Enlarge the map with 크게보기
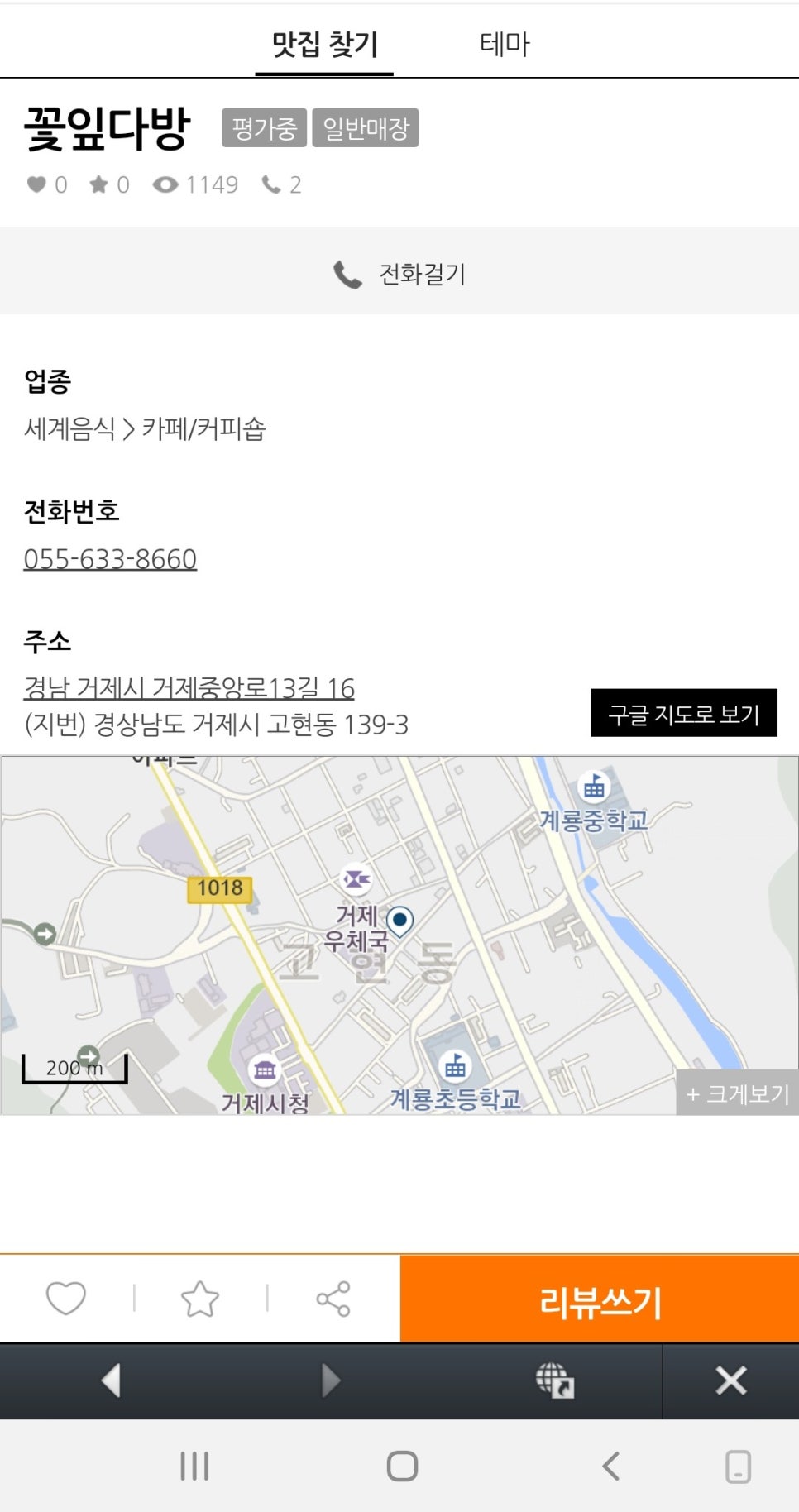The width and height of the screenshot is (799, 1512). click(x=737, y=1093)
